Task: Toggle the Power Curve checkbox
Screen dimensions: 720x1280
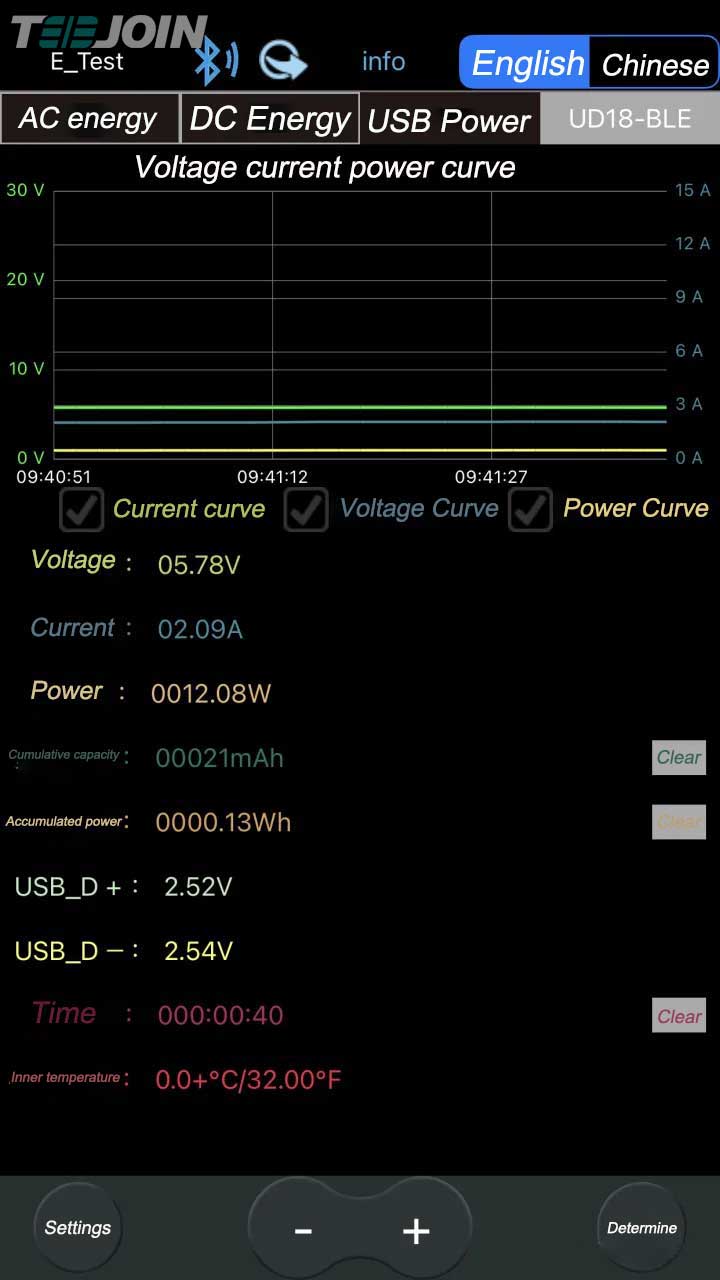Action: tap(530, 509)
